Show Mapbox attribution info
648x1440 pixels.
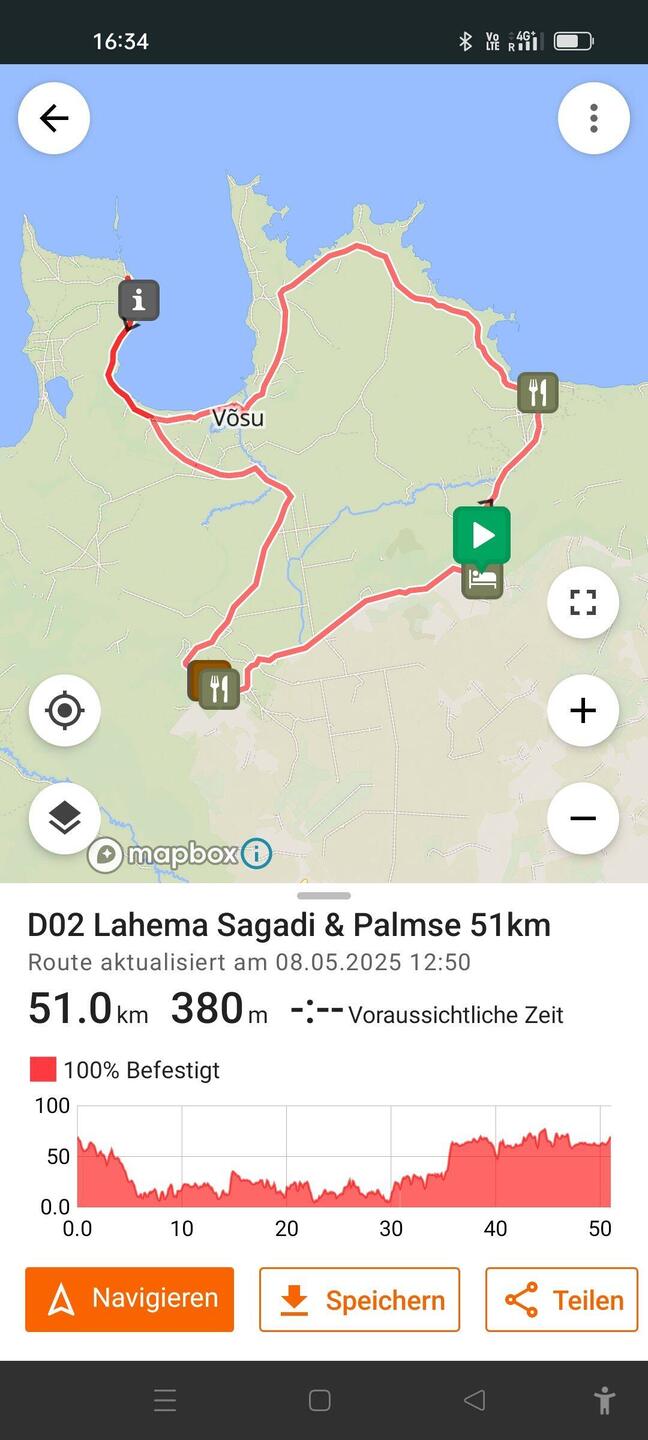pos(256,853)
